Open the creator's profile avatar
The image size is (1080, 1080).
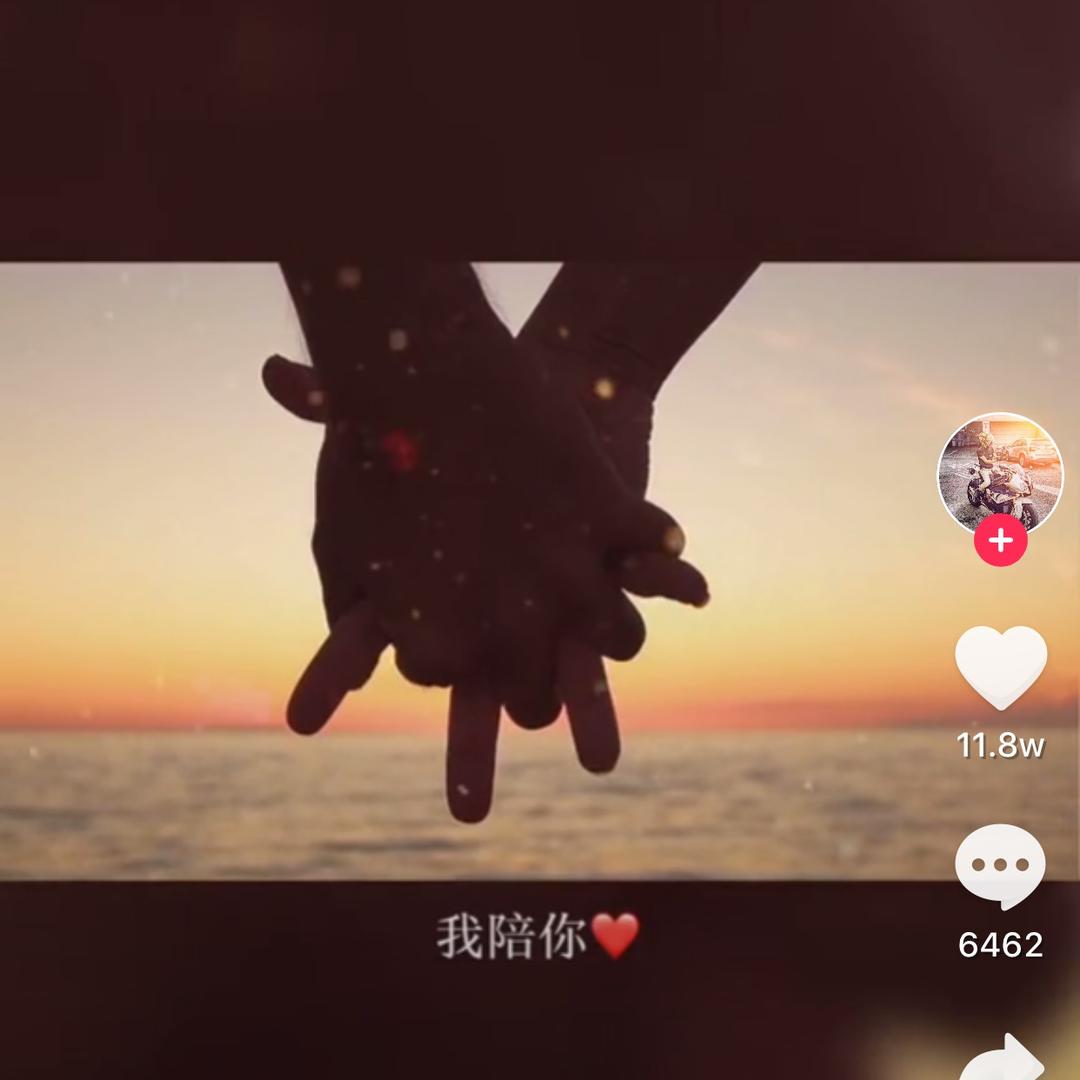pyautogui.click(x=999, y=472)
